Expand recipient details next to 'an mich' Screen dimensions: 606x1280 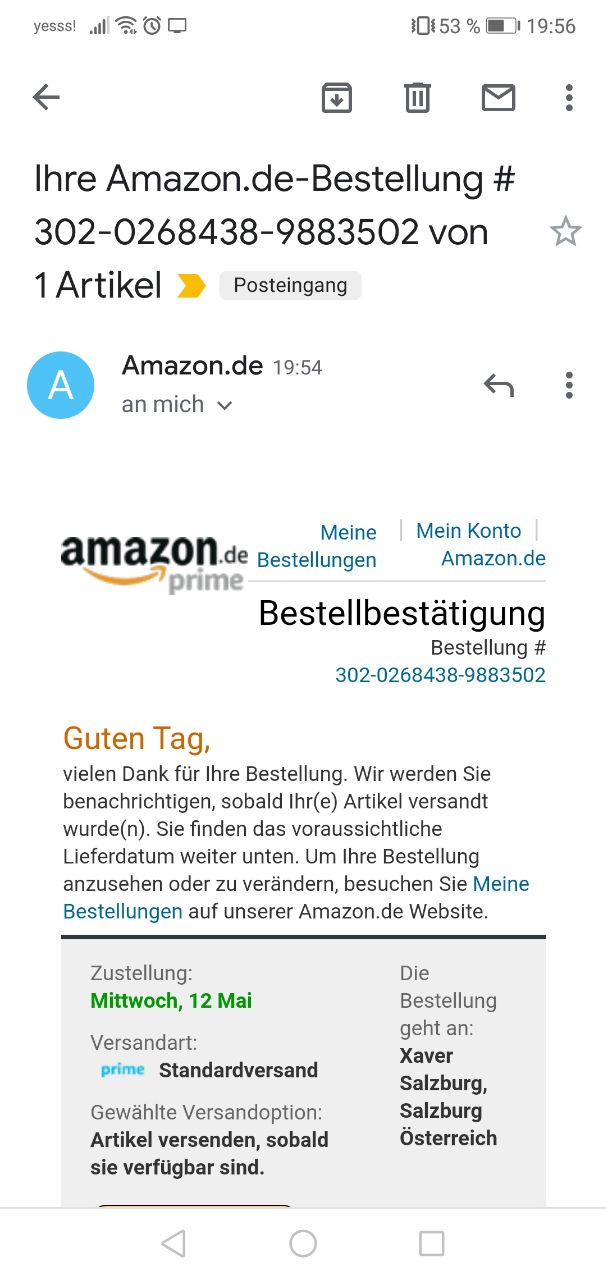(225, 405)
